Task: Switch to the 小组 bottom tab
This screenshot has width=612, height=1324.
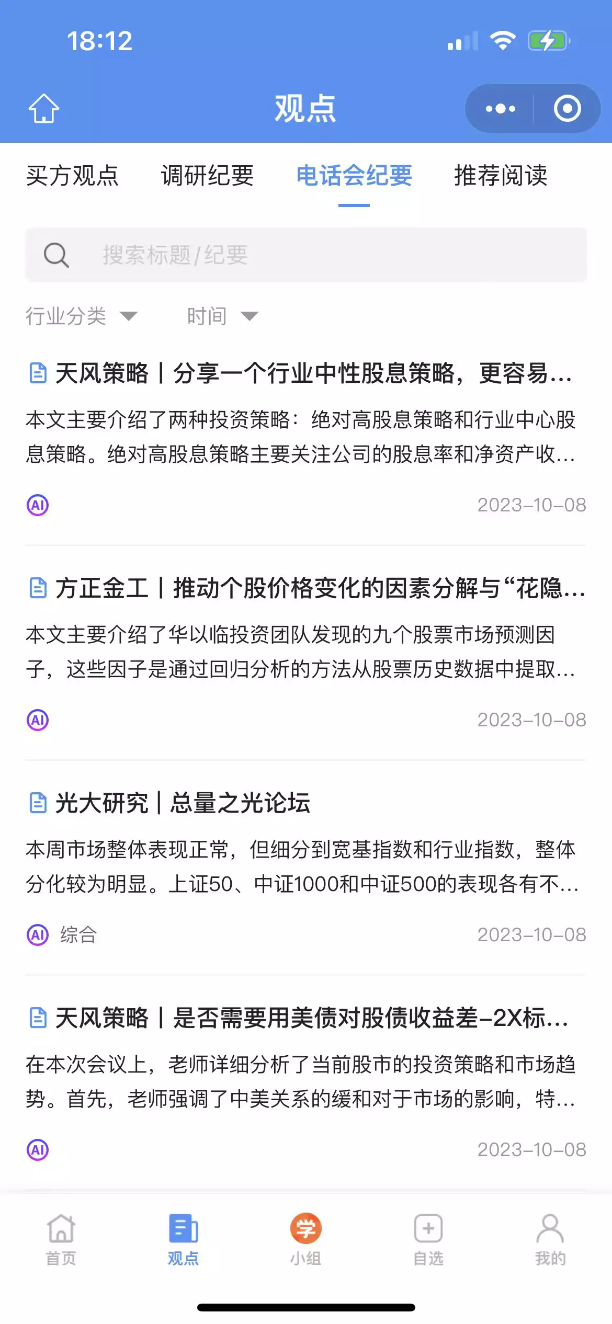Action: pos(306,1240)
